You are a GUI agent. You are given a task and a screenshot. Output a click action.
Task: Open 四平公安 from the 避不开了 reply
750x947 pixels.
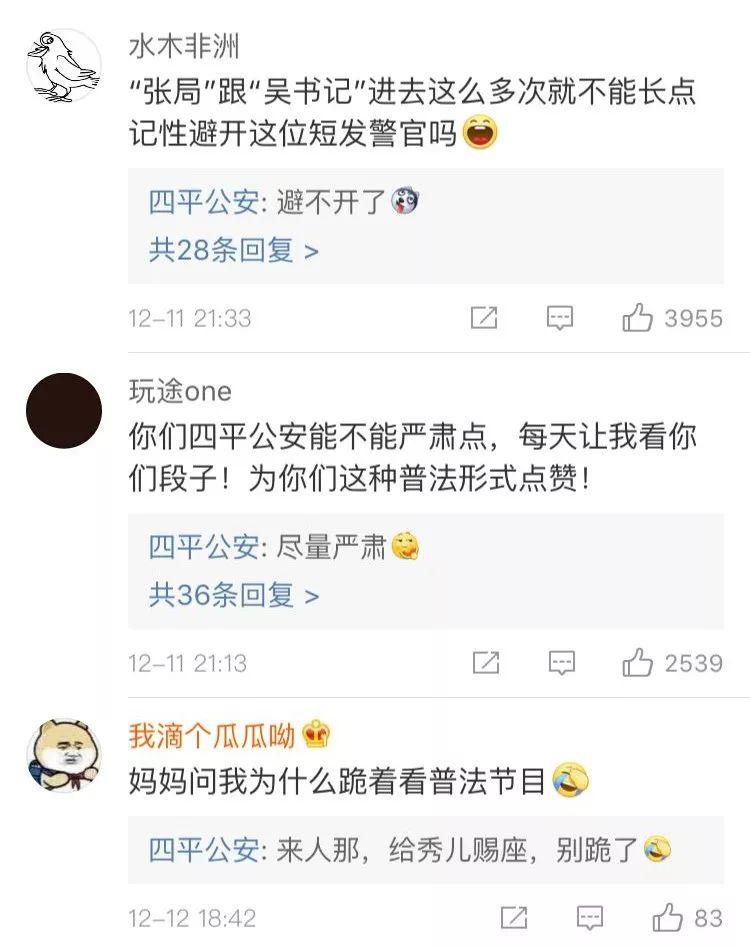(203, 203)
